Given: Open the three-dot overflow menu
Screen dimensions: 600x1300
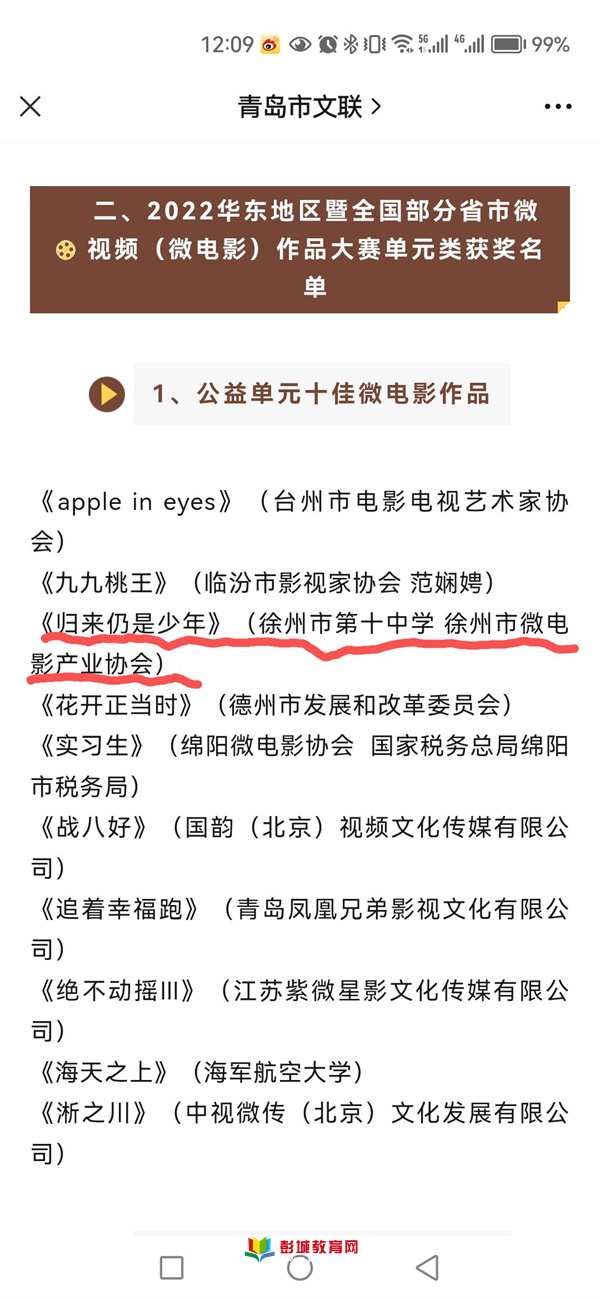Looking at the screenshot, I should pyautogui.click(x=558, y=106).
